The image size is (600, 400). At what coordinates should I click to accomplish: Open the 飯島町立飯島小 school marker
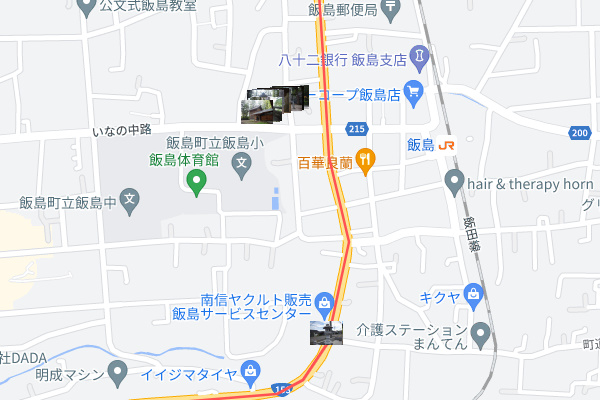click(241, 161)
